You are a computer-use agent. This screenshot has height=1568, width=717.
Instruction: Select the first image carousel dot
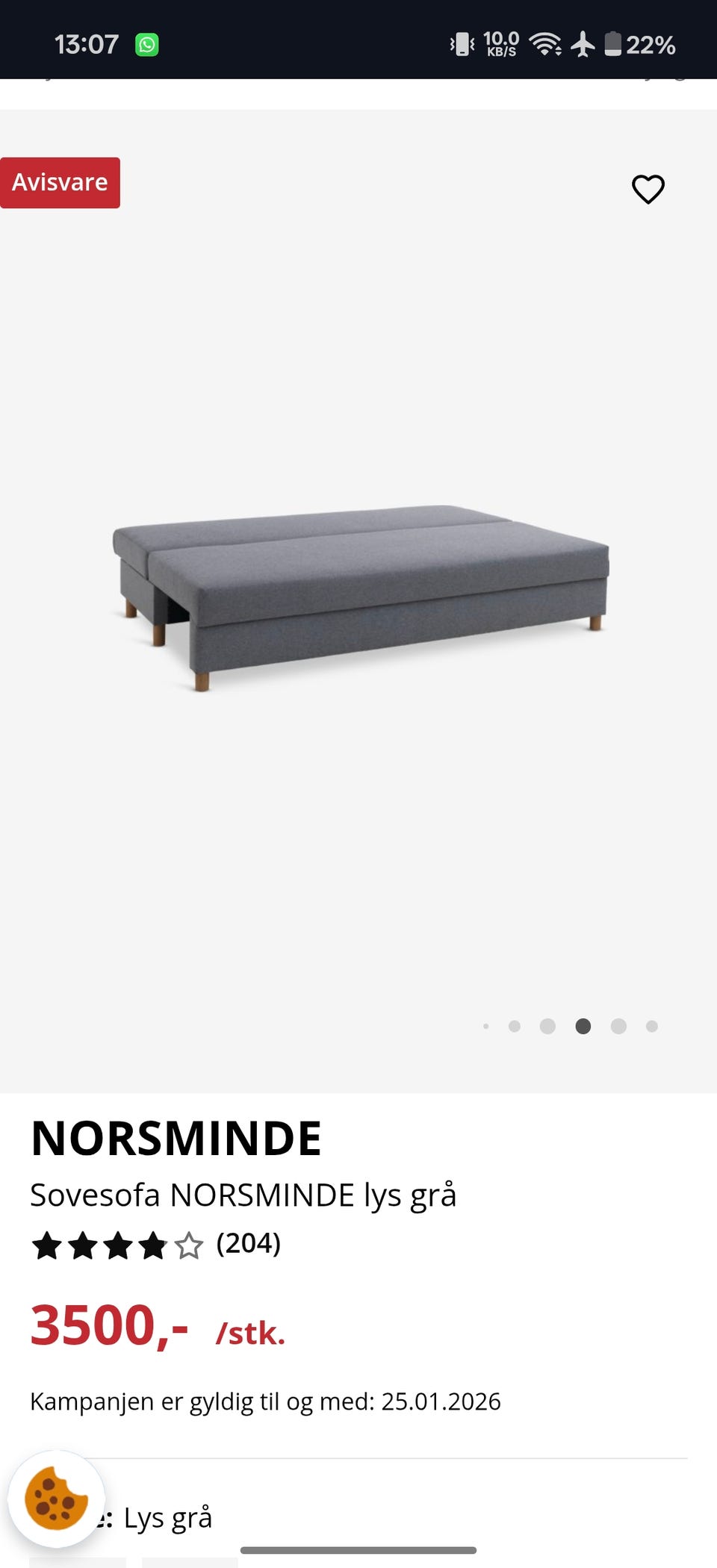pos(487,1027)
